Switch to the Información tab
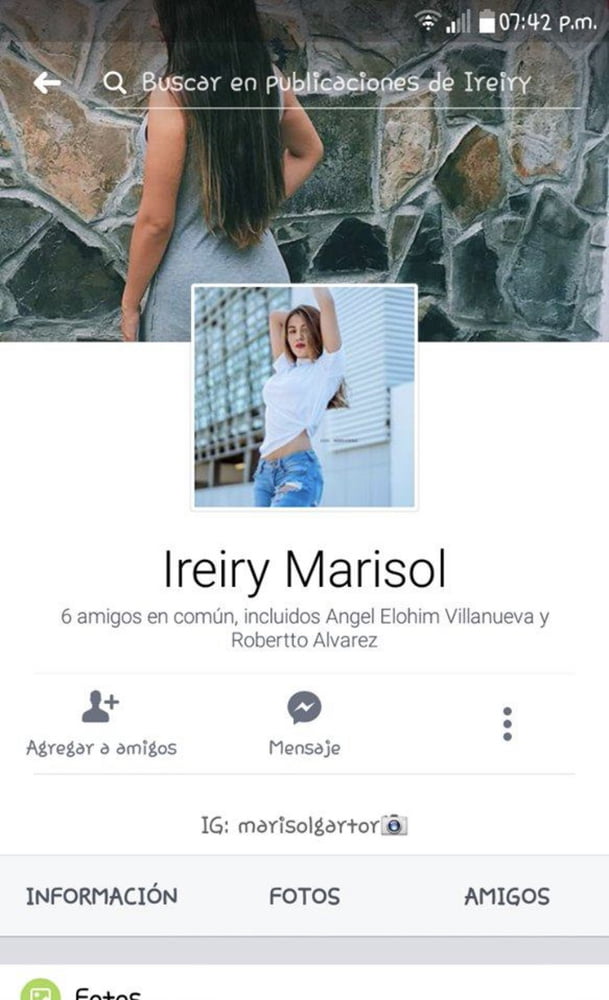The image size is (609, 1000). pos(101,896)
